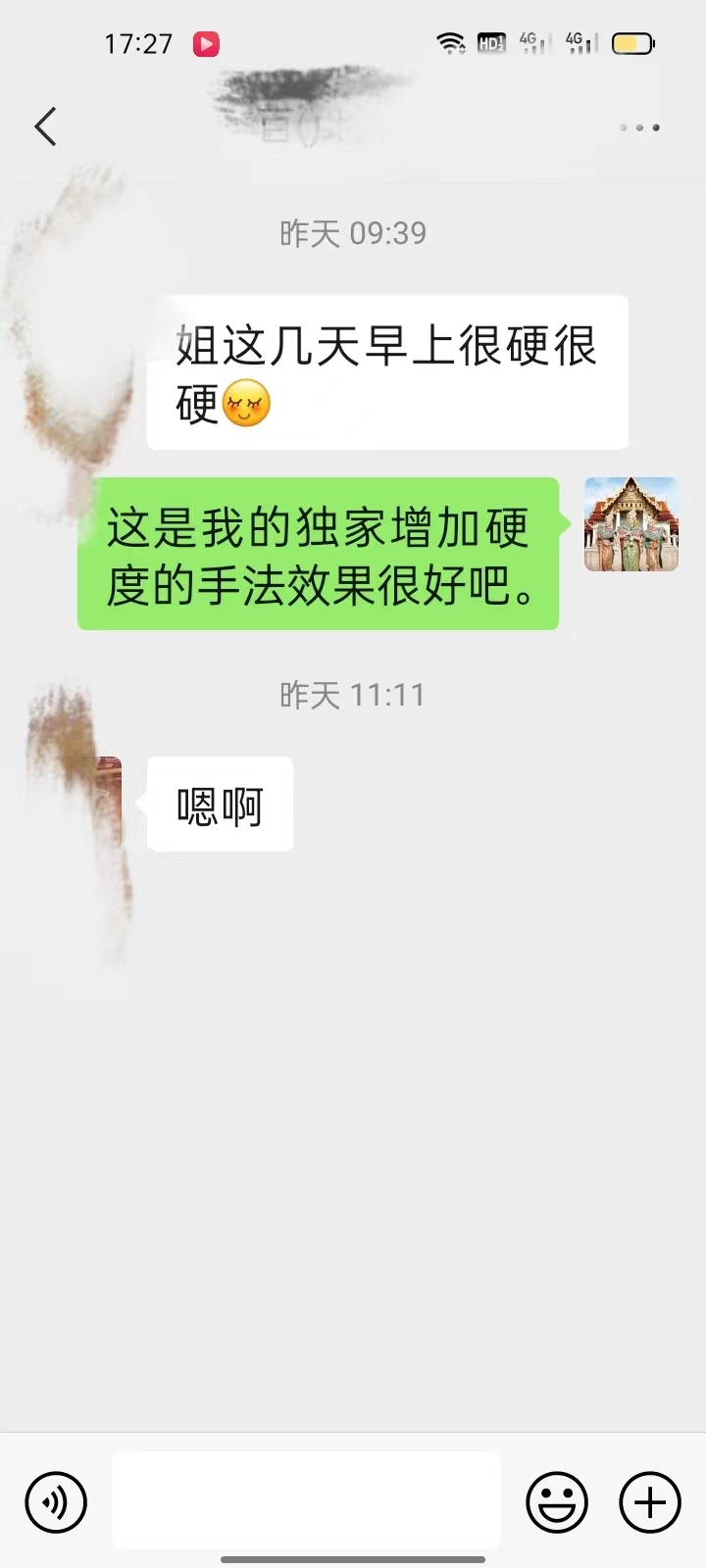
Task: Tap the red video app icon in status bar
Action: pyautogui.click(x=204, y=43)
